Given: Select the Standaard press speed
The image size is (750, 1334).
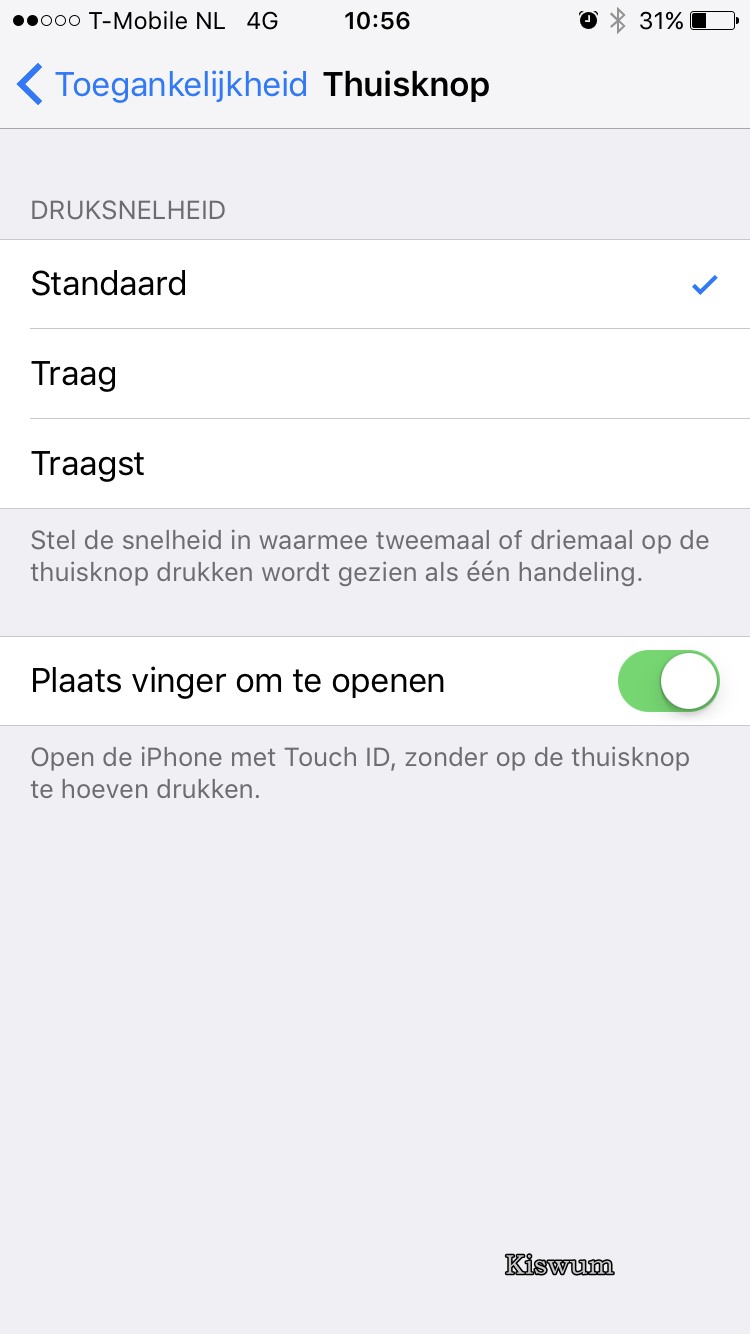Looking at the screenshot, I should 375,284.
